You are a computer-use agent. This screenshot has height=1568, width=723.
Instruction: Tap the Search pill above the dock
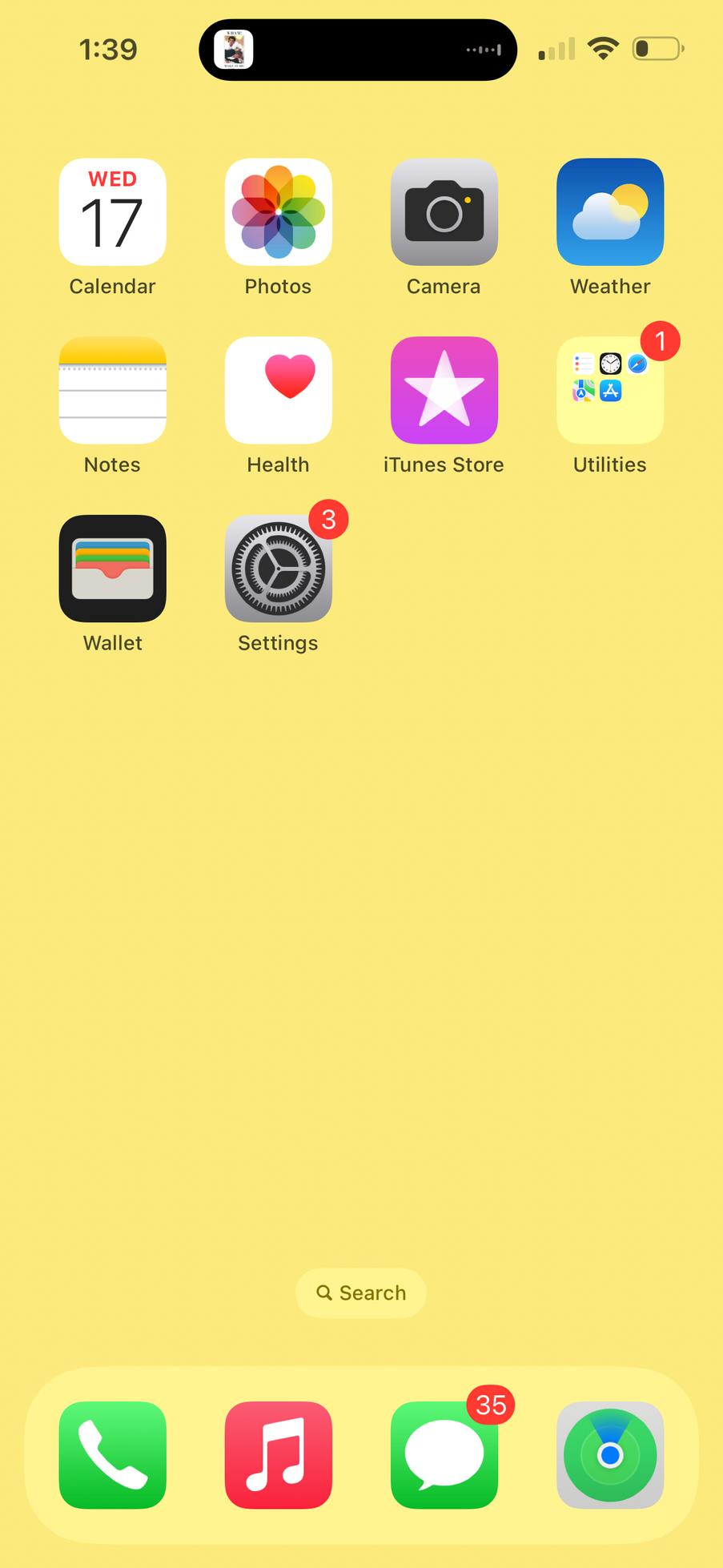point(360,1293)
